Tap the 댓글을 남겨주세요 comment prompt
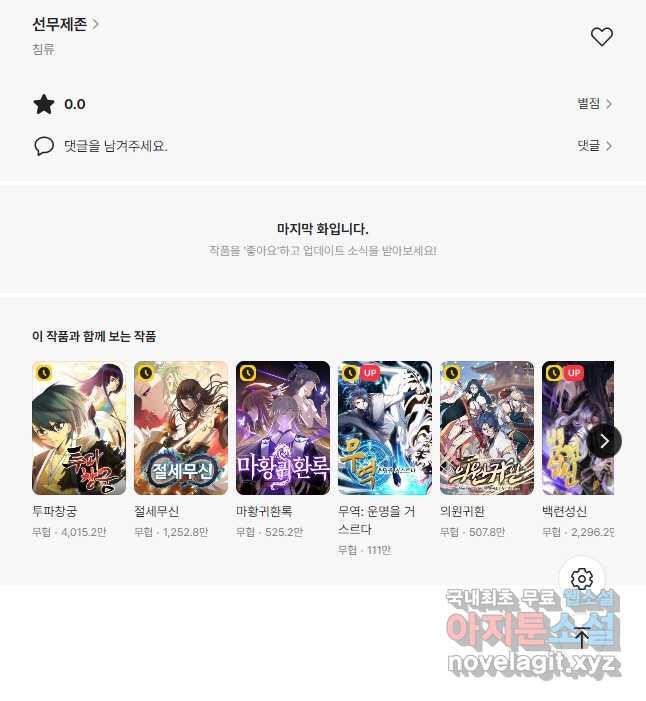The width and height of the screenshot is (646, 701). (x=114, y=146)
